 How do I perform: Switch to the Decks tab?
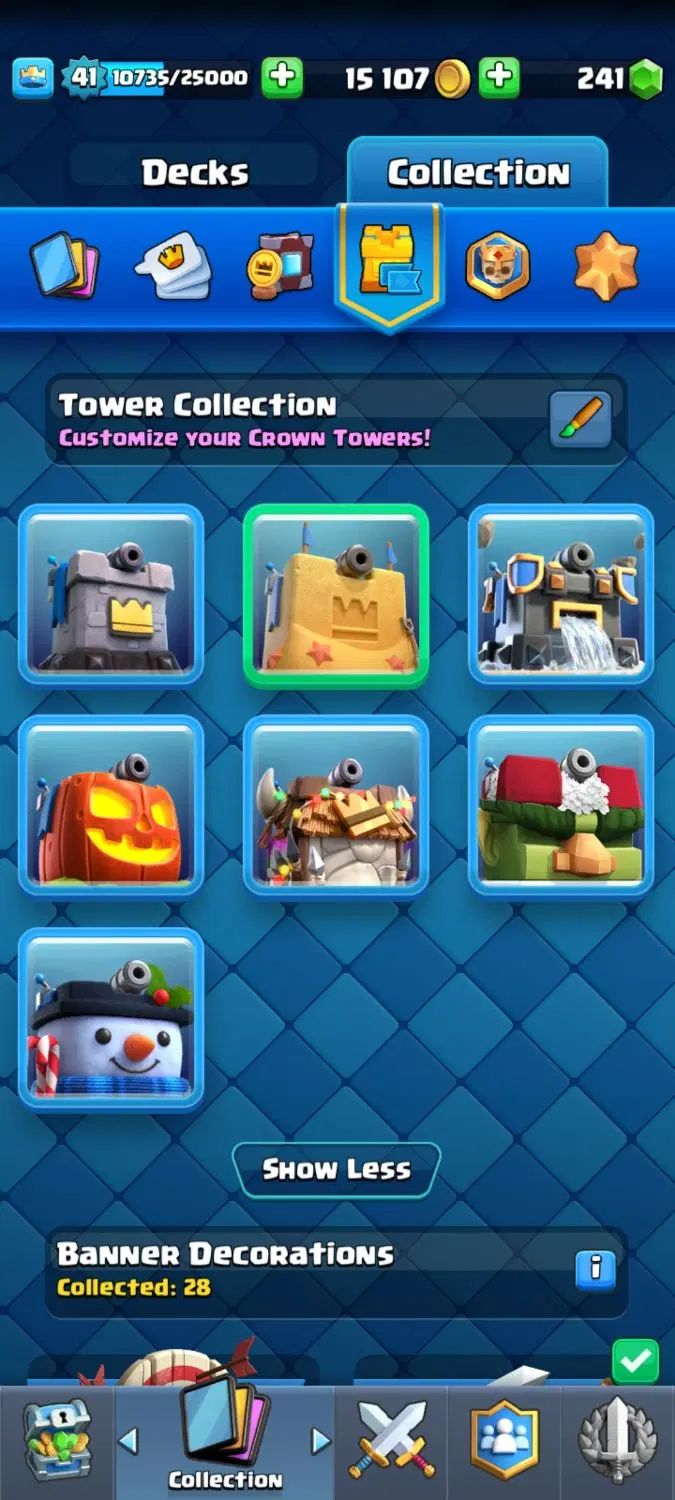(195, 173)
